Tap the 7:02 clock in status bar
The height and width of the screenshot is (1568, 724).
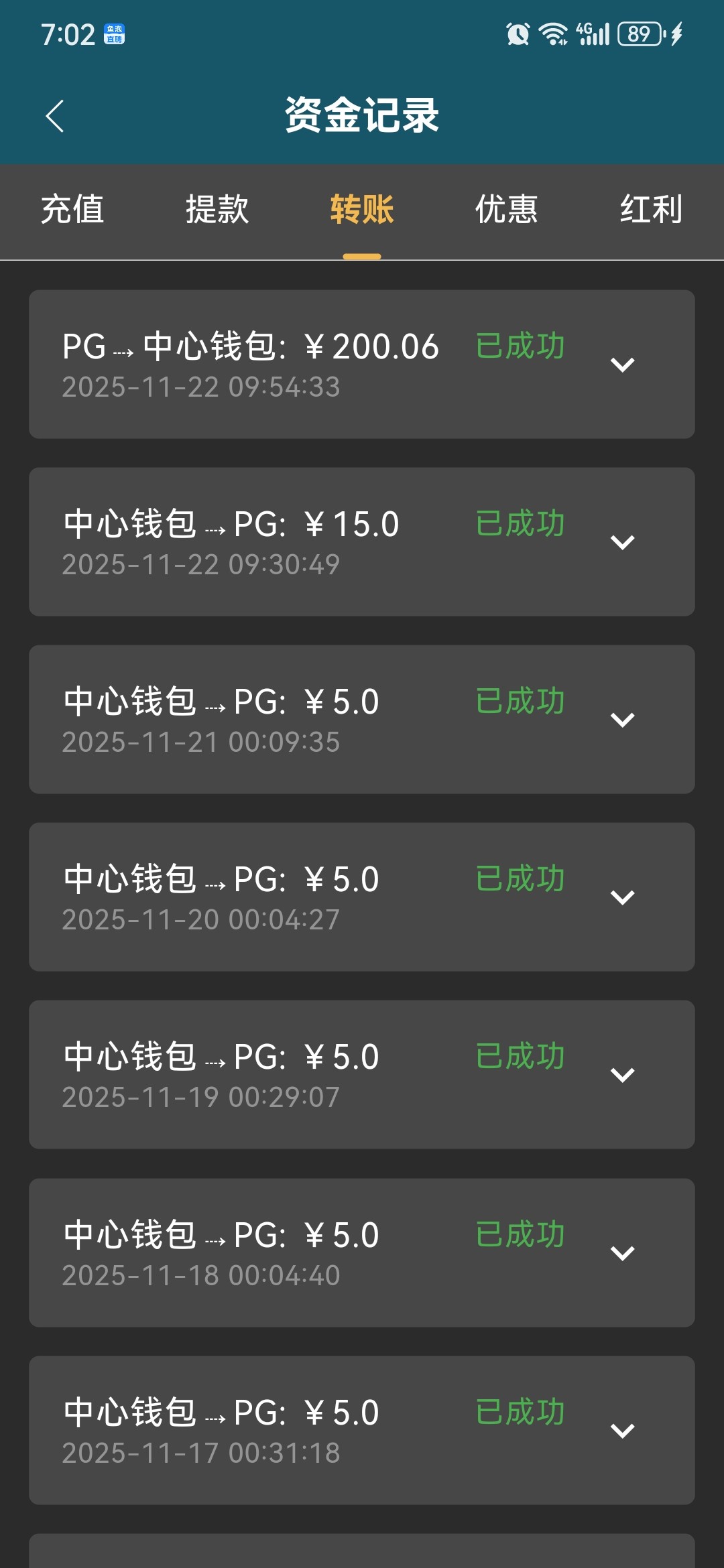pyautogui.click(x=67, y=33)
